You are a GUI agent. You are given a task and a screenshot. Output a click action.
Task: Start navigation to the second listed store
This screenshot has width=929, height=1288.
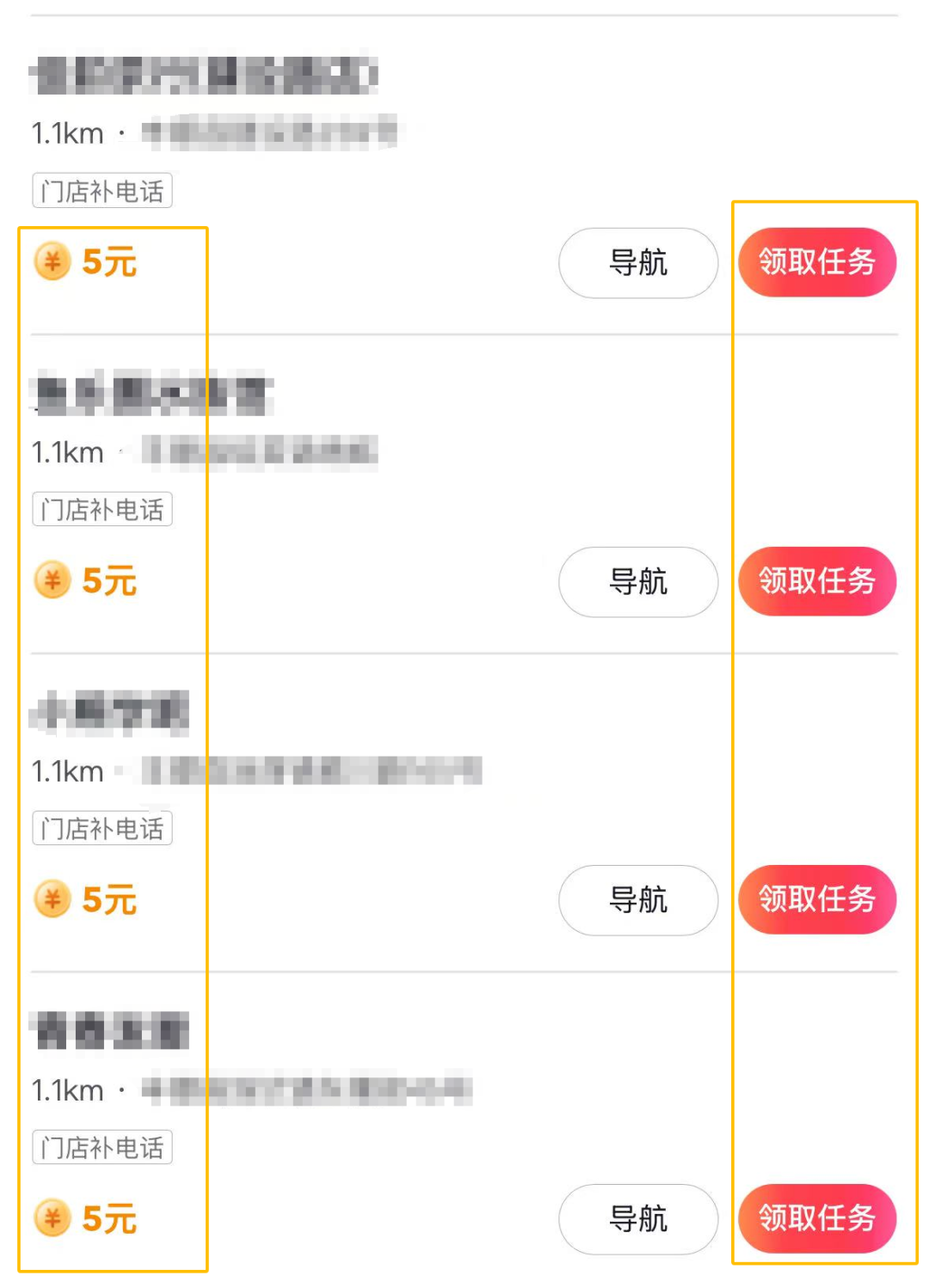[x=637, y=582]
